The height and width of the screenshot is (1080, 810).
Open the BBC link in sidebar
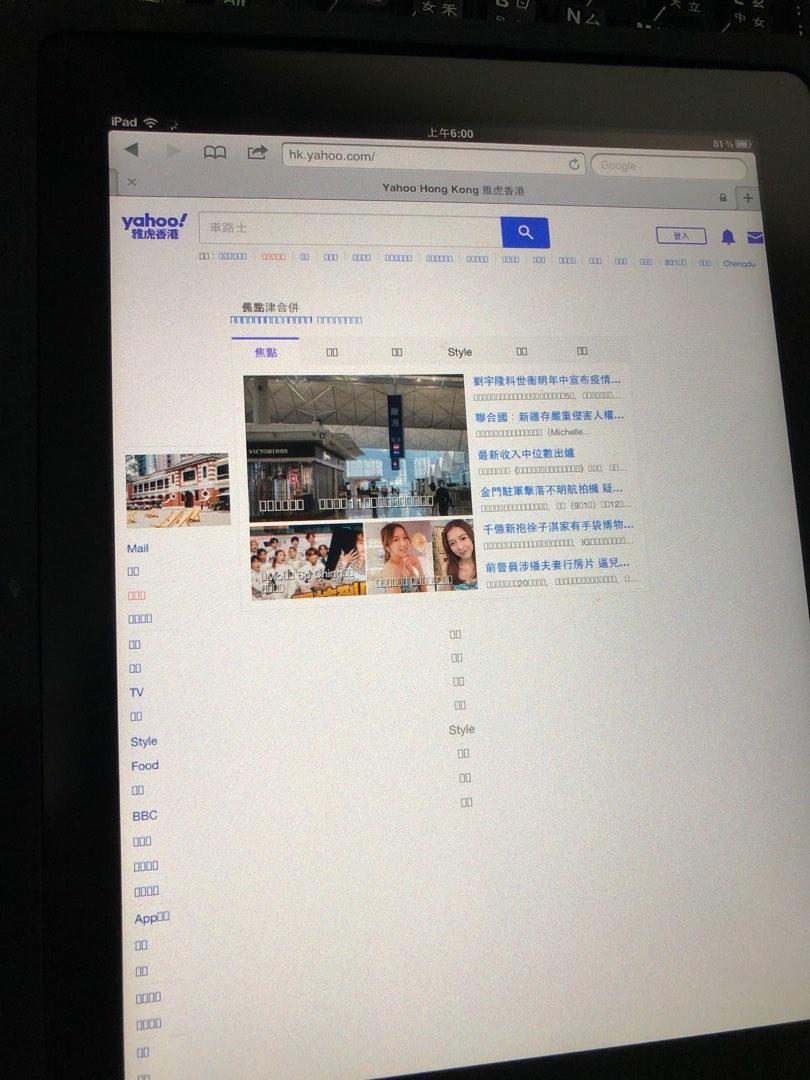pyautogui.click(x=145, y=816)
